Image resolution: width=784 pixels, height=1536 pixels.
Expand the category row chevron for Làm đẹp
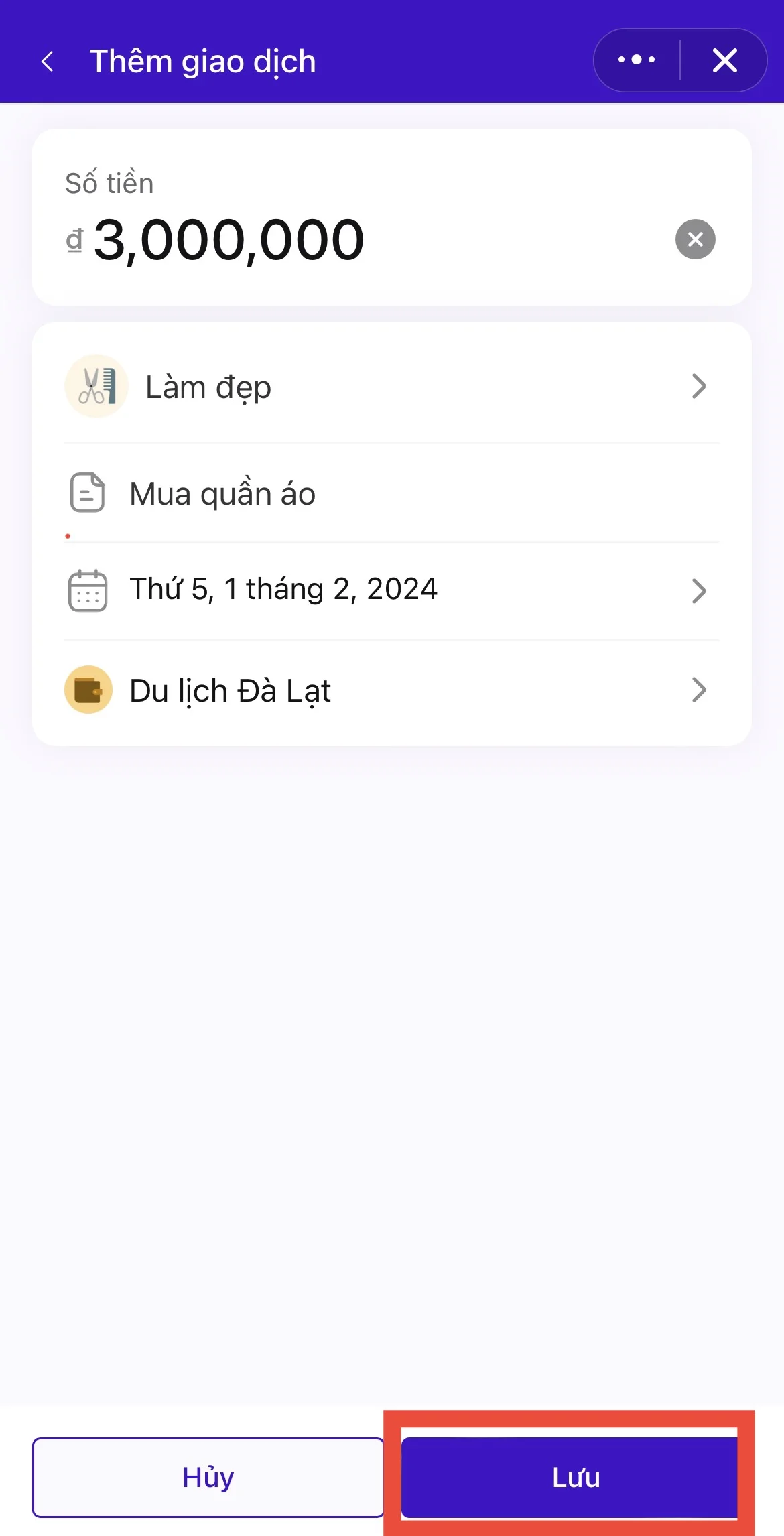click(x=700, y=386)
